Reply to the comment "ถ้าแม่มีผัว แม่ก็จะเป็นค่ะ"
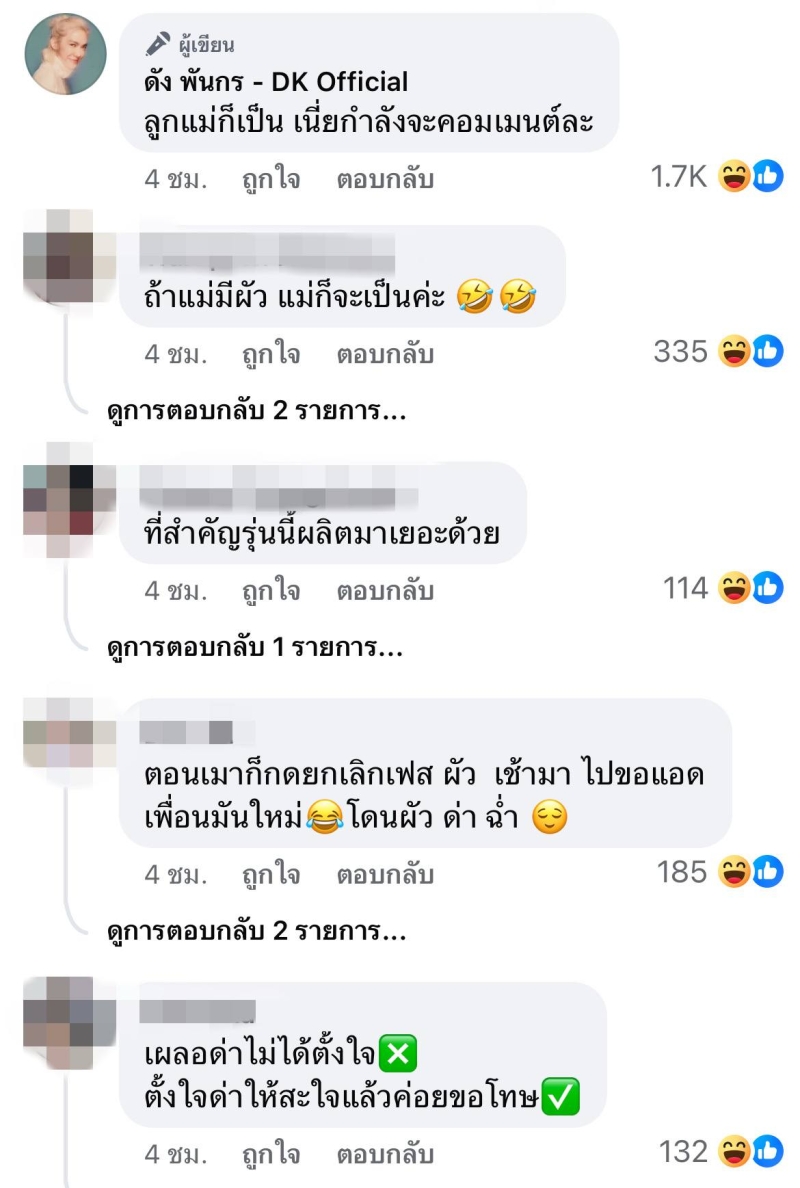Screen dimensions: 800x1188 (385, 353)
